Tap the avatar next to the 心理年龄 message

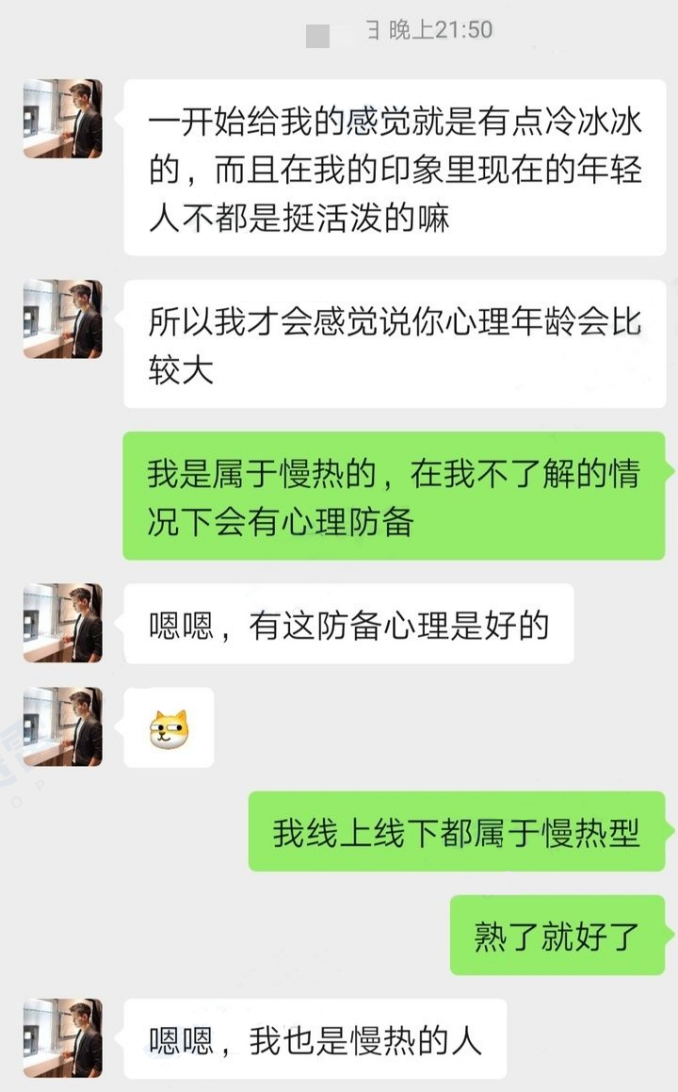[62, 319]
